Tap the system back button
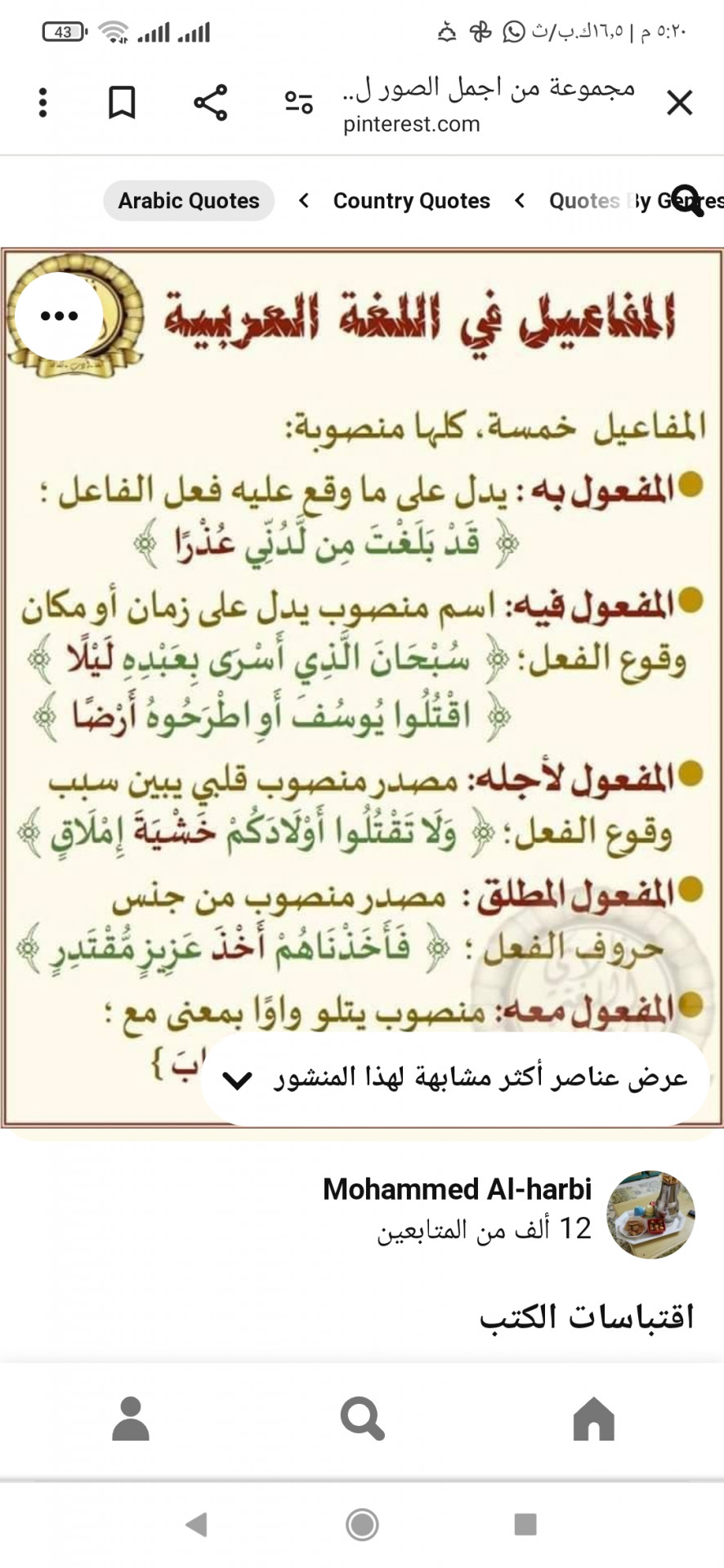This screenshot has height=1568, width=724. coord(197,1524)
